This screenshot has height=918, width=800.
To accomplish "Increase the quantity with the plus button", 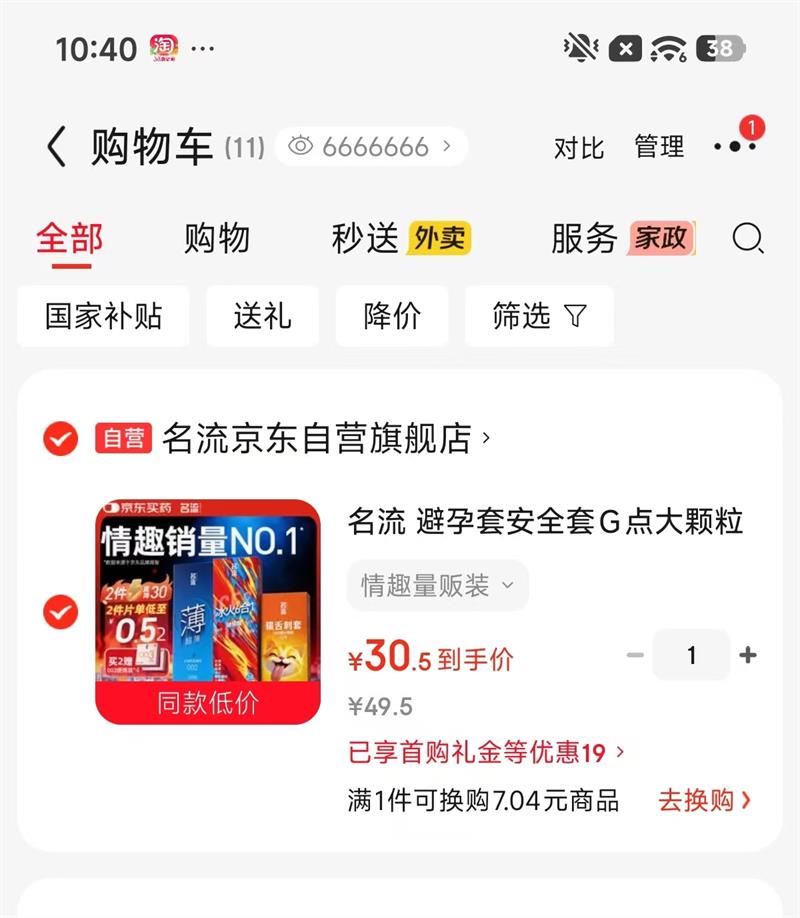I will click(748, 655).
